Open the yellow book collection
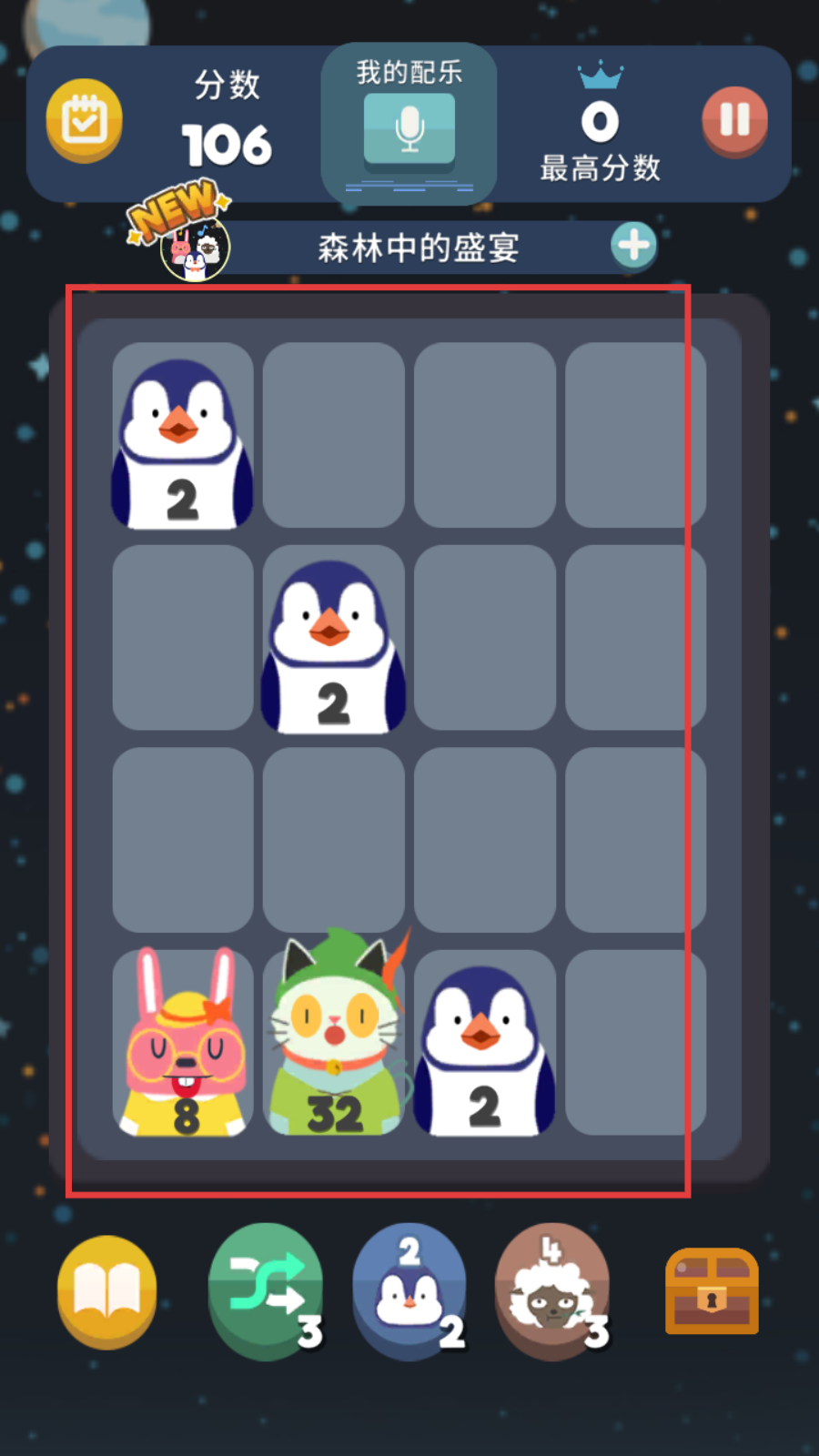Screen dimensions: 819x1456 tap(106, 1290)
